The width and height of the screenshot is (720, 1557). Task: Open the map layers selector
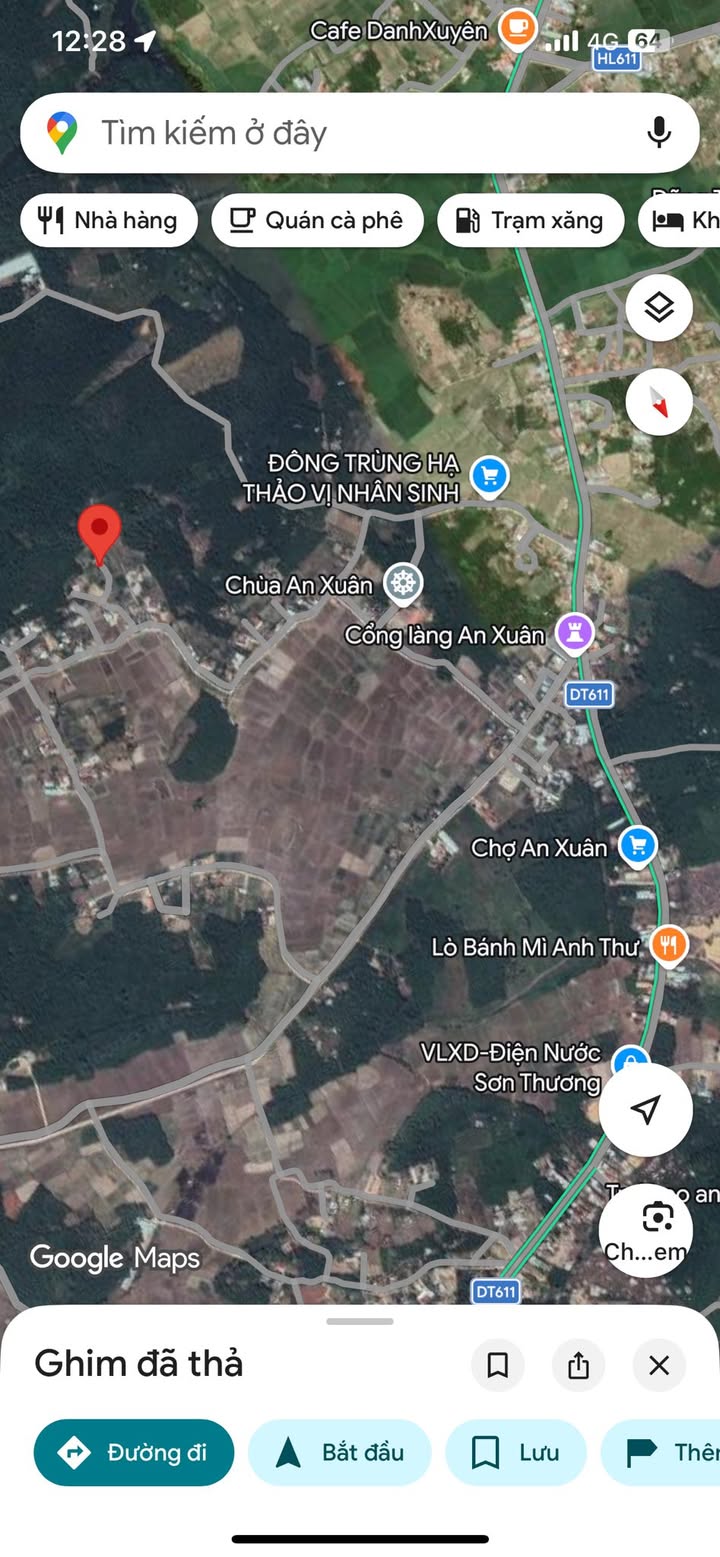click(659, 308)
